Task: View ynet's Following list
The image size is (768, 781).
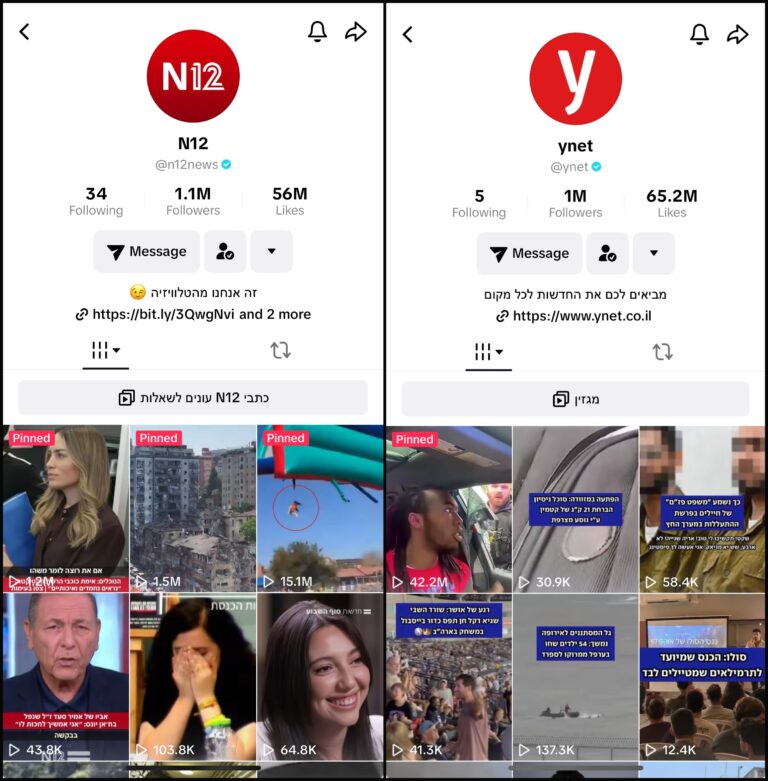Action: [x=479, y=203]
